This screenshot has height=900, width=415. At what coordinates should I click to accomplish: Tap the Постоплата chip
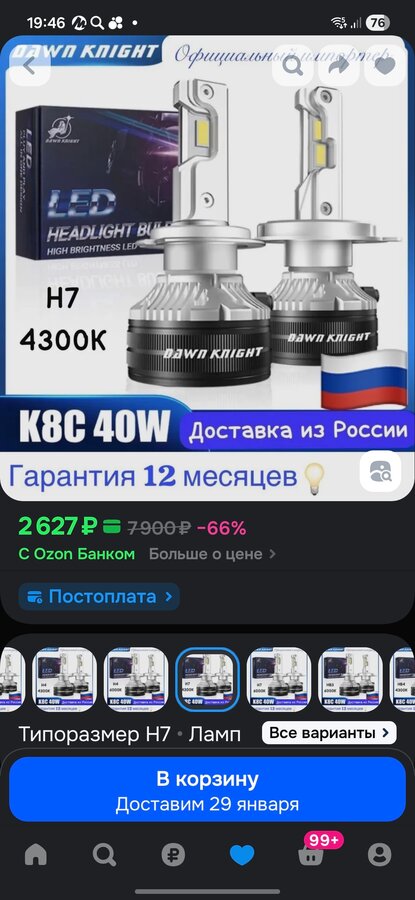pyautogui.click(x=99, y=596)
